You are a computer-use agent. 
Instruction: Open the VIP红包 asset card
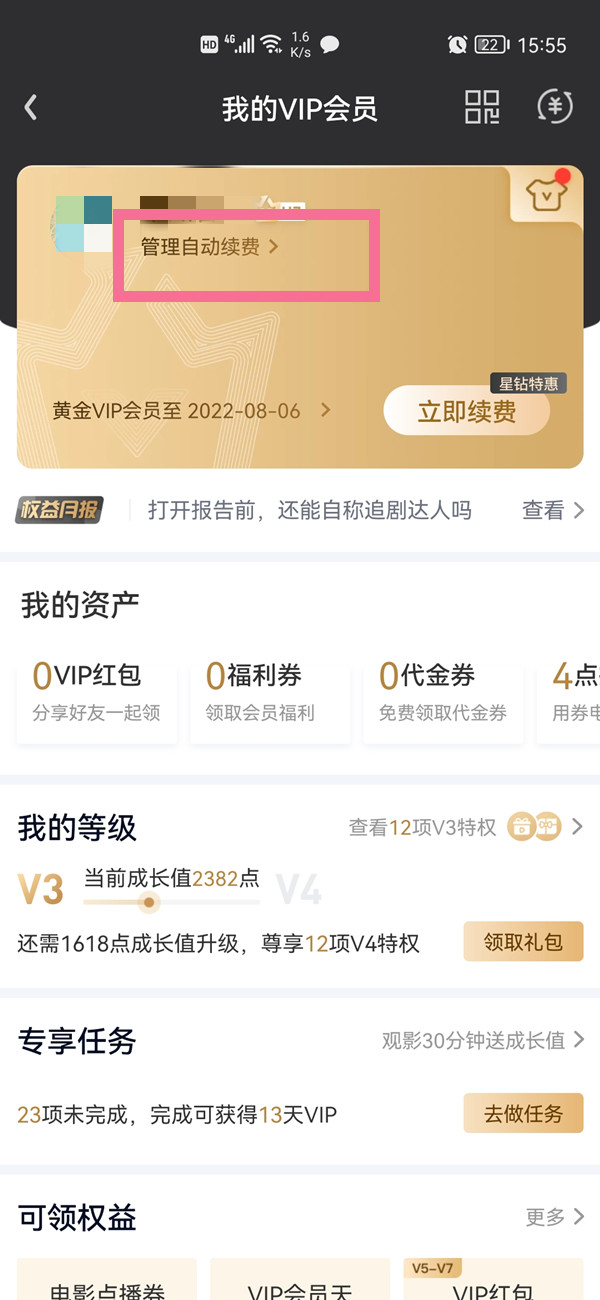(97, 692)
